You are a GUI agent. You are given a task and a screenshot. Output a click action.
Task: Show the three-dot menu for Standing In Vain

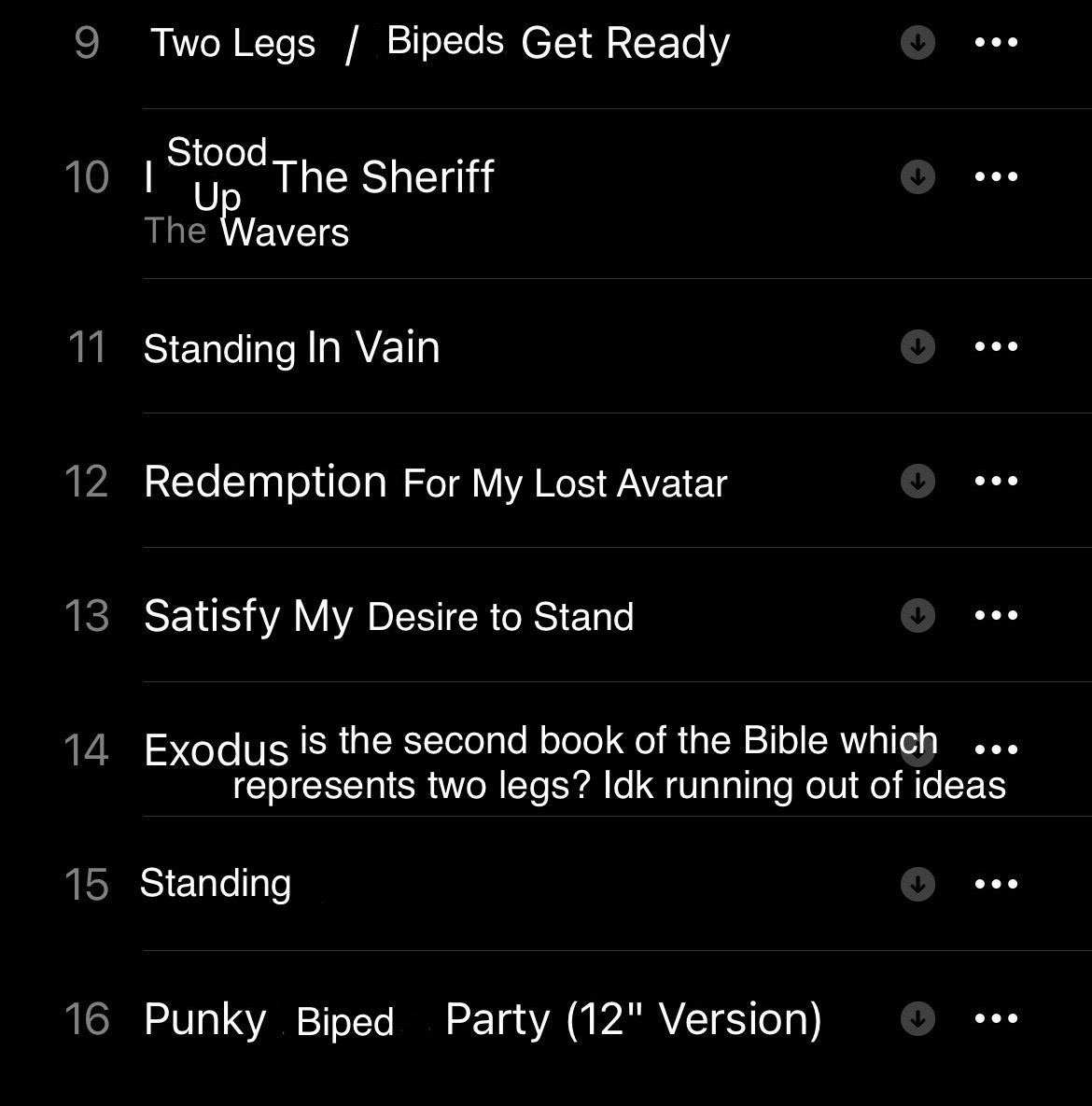995,346
